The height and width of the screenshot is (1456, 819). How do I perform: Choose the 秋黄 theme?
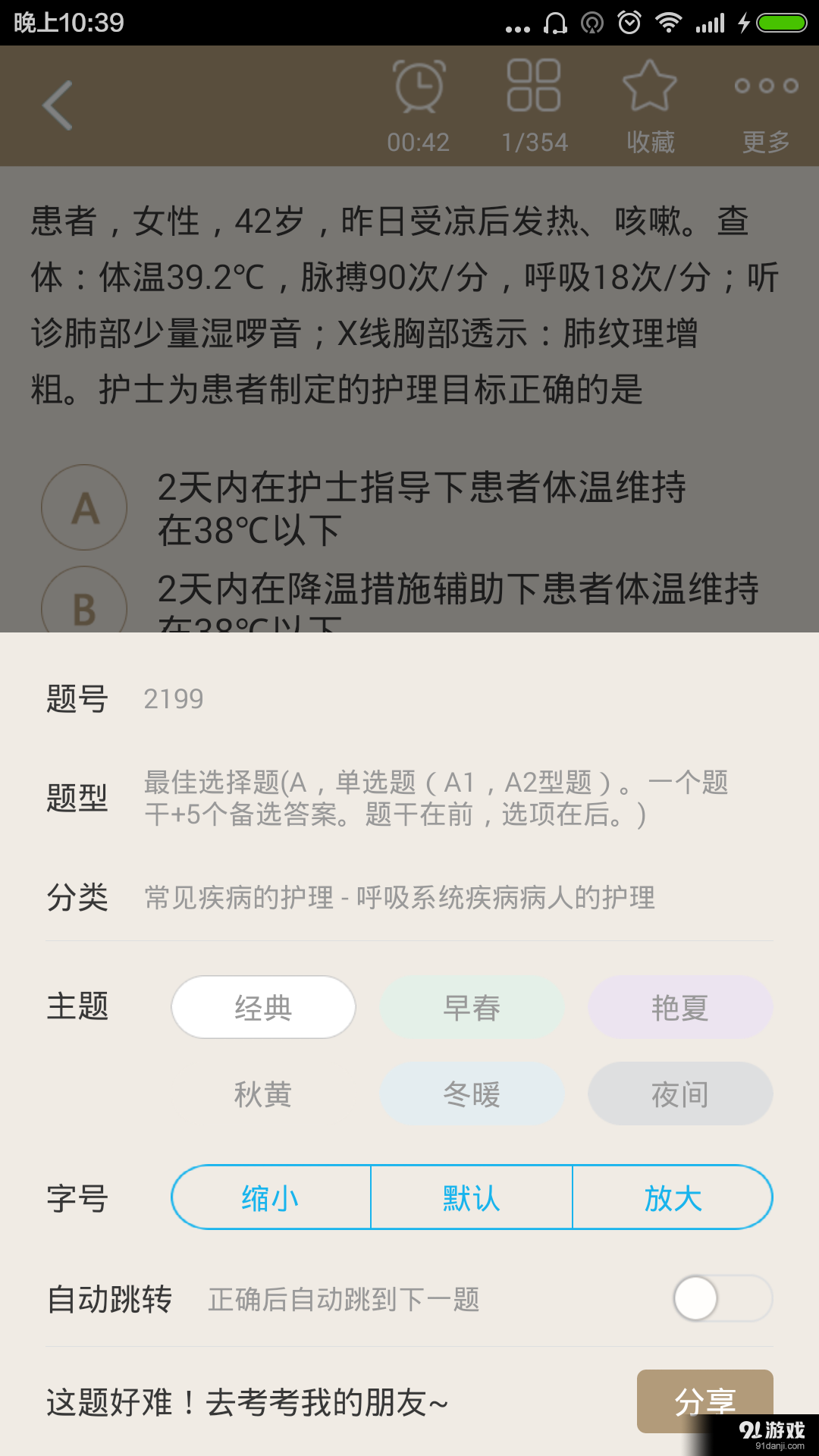[x=263, y=1094]
